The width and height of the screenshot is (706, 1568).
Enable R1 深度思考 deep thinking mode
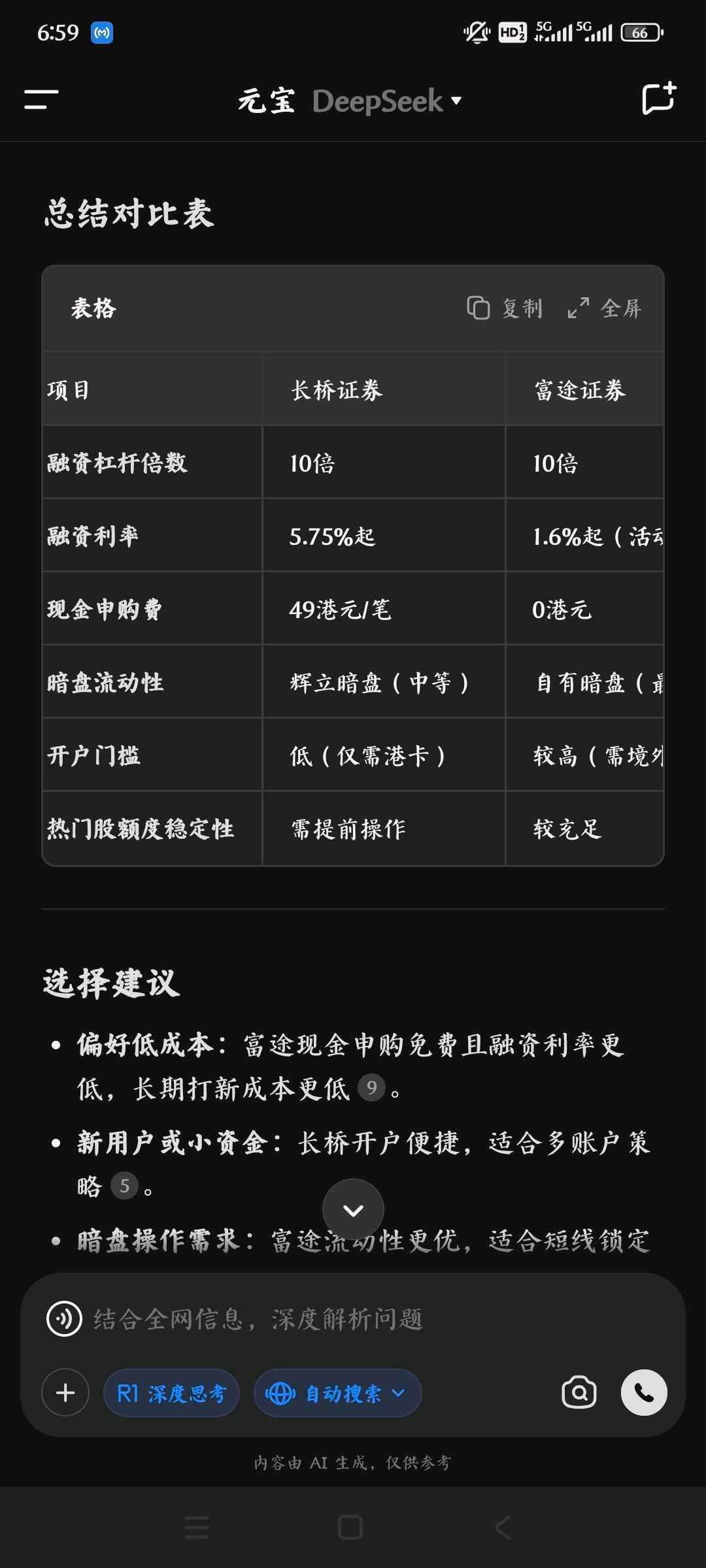click(x=171, y=1393)
